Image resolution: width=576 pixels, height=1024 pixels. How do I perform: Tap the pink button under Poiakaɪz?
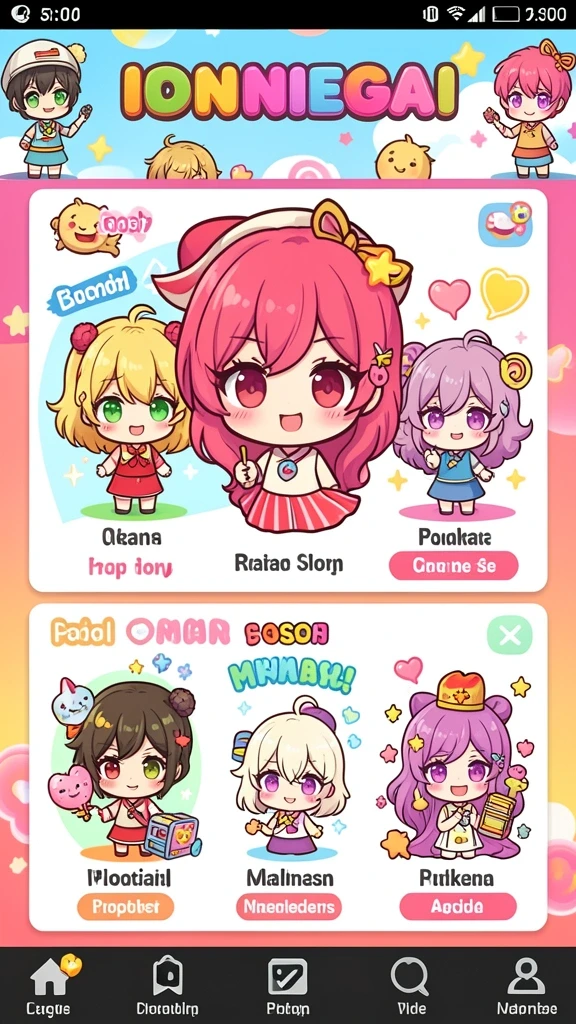coord(453,566)
